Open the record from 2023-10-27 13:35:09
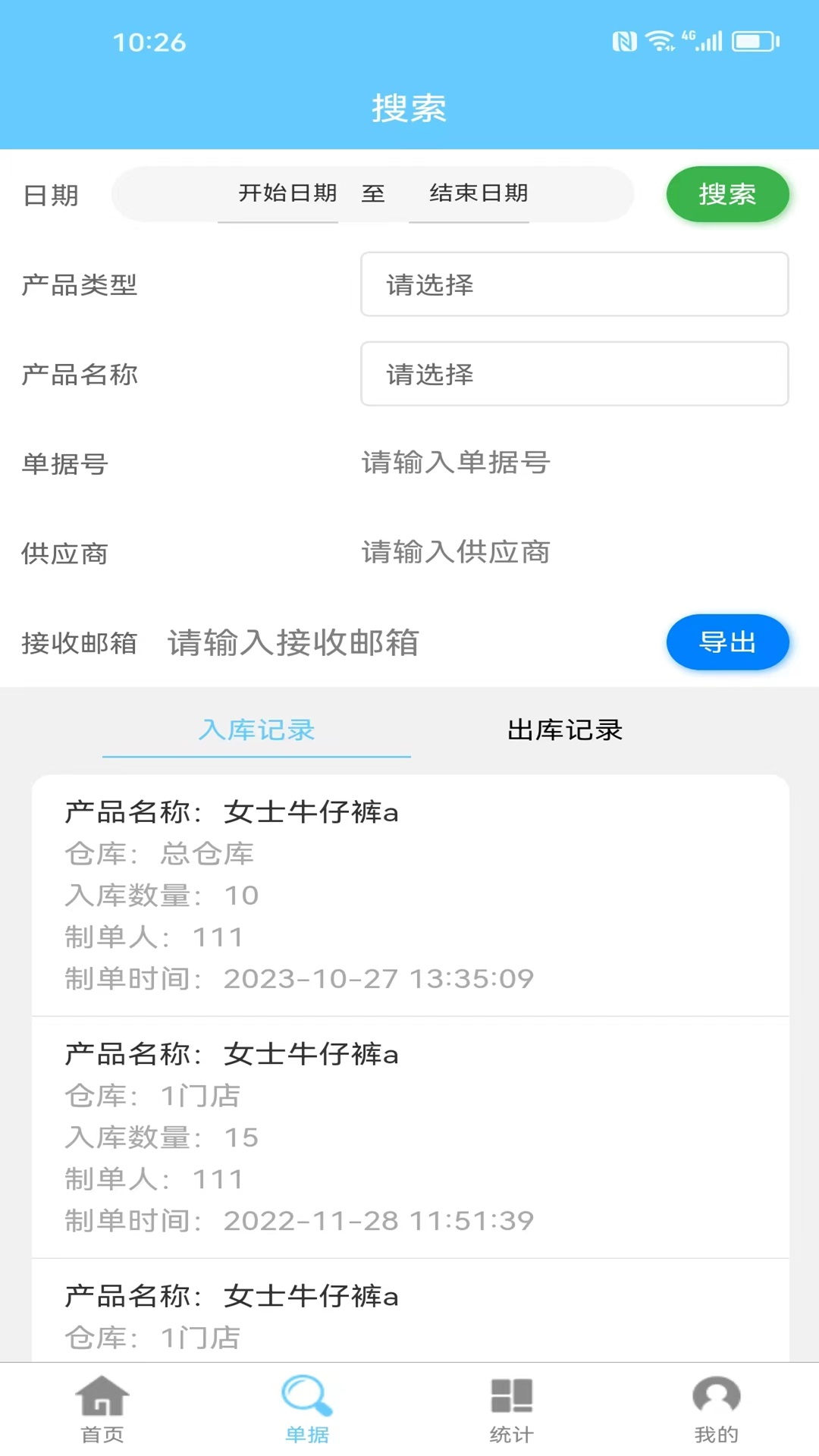 [x=409, y=895]
